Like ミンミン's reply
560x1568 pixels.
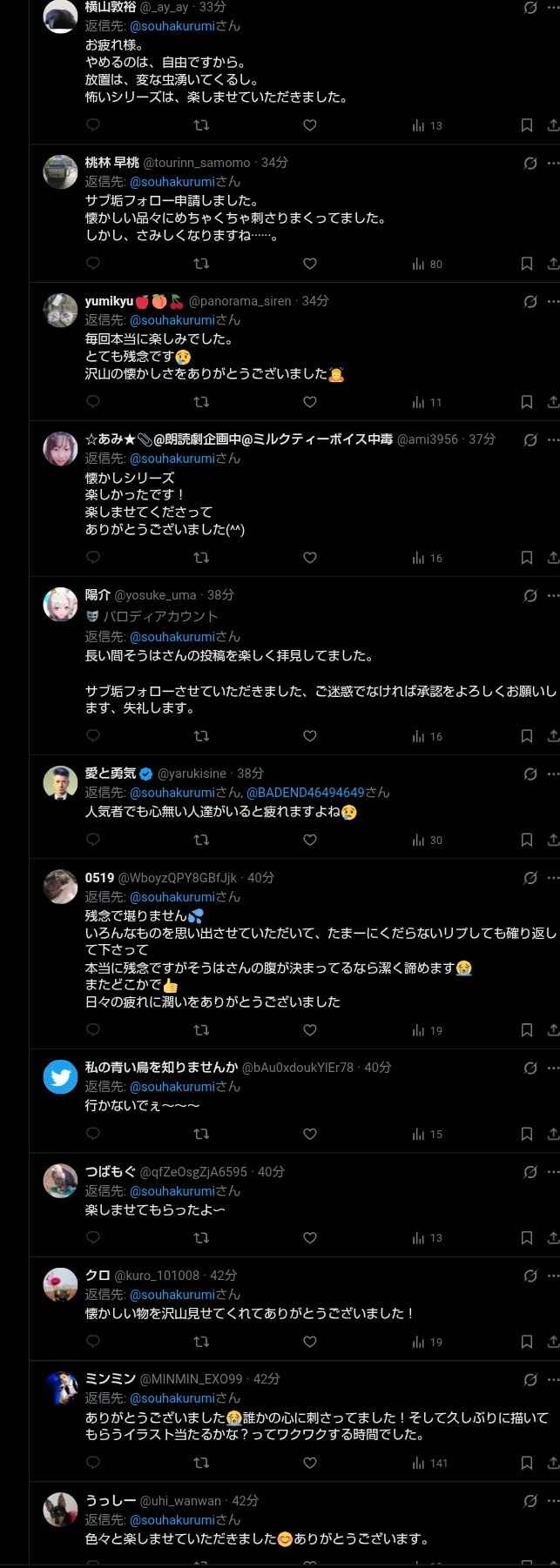pyautogui.click(x=309, y=1463)
